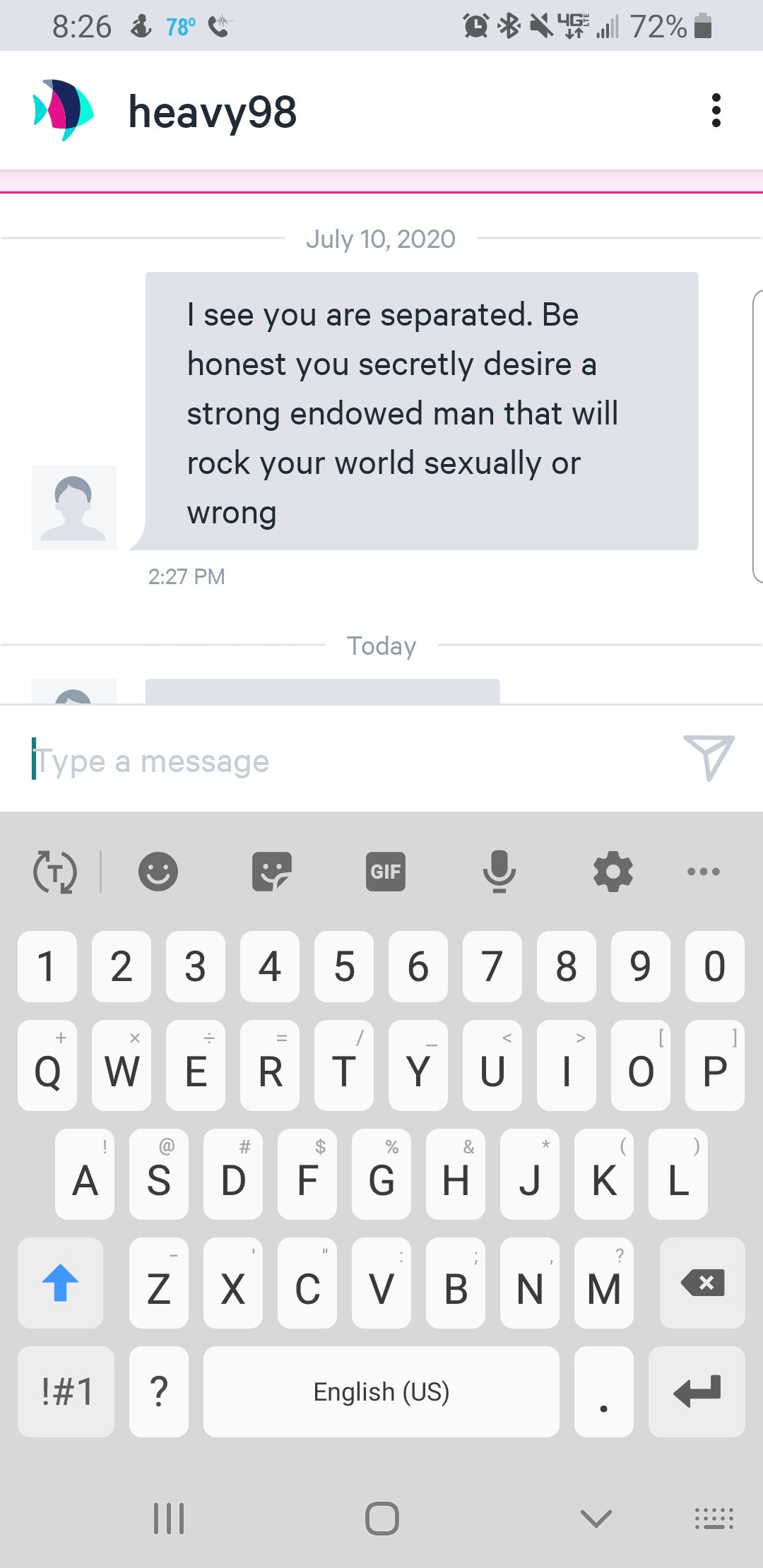Go to the home screen
The image size is (763, 1568).
pos(381,1517)
